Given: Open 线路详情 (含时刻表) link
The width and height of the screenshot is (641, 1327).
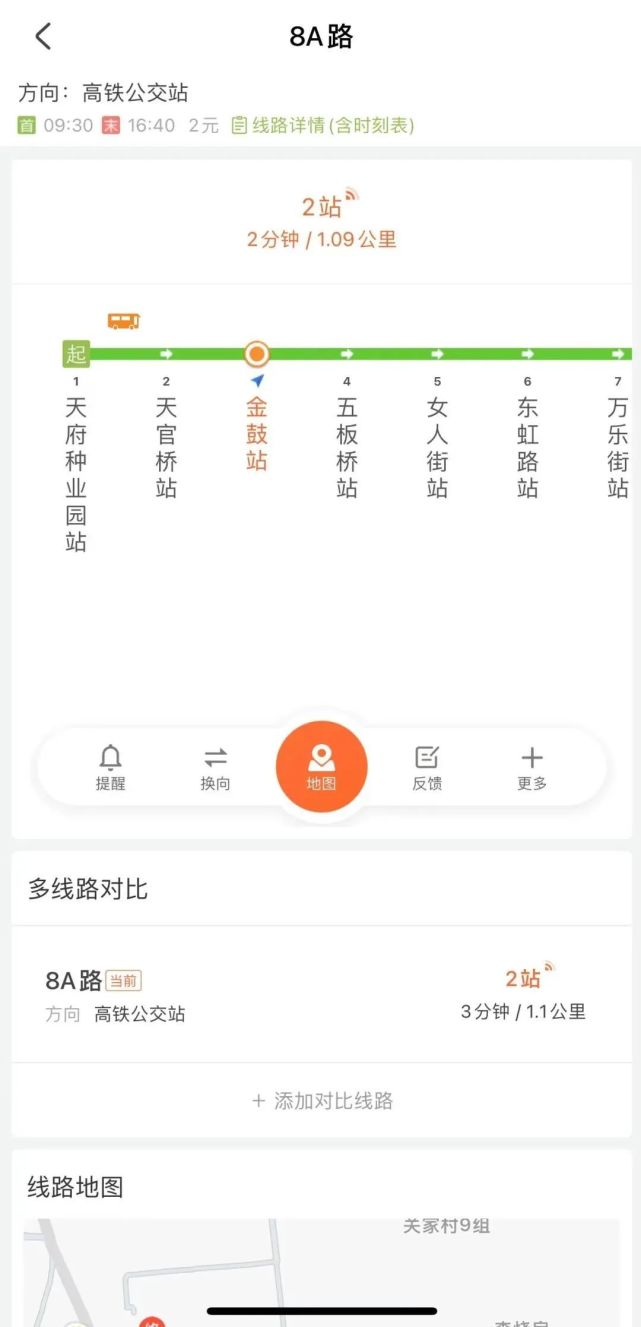Looking at the screenshot, I should tap(323, 125).
